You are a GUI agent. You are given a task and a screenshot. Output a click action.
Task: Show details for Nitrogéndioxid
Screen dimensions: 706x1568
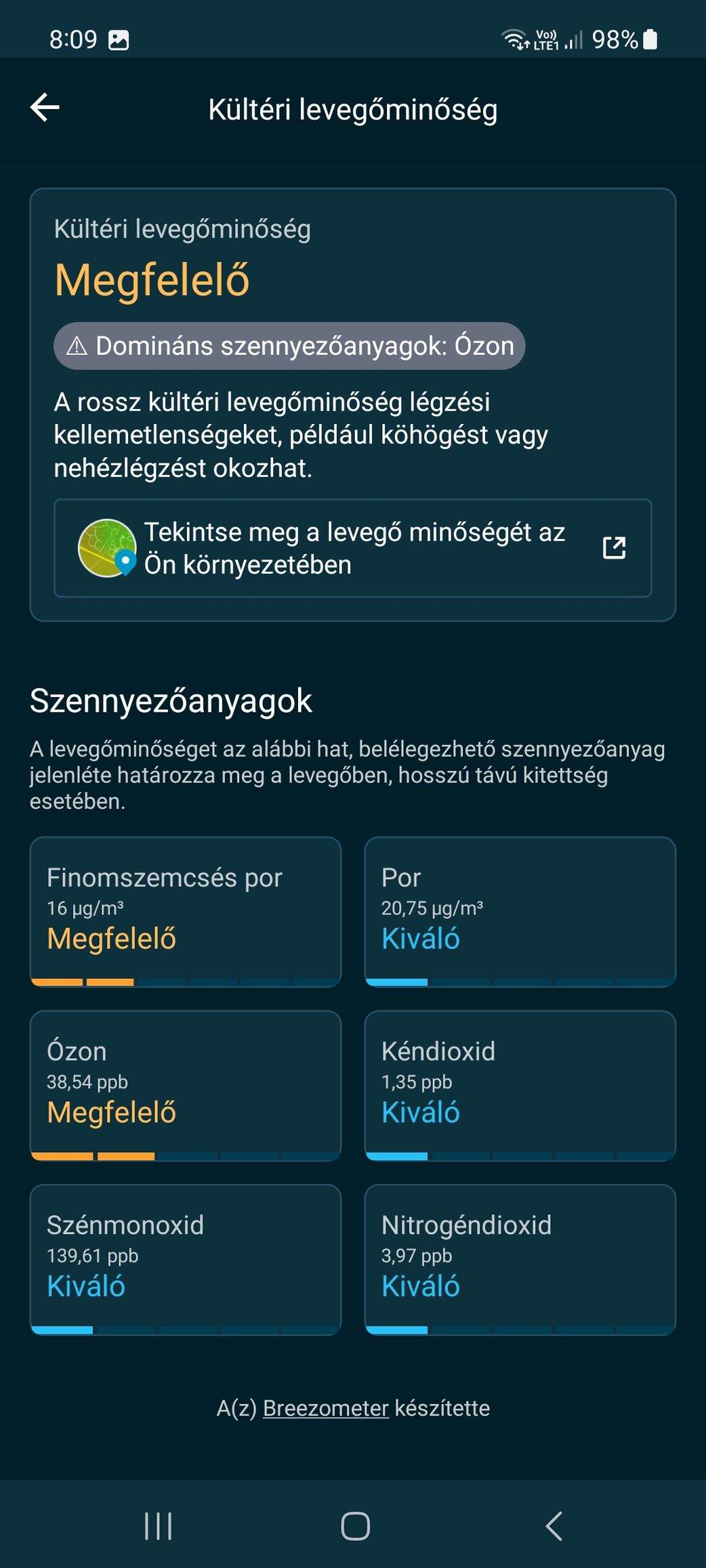[520, 1258]
